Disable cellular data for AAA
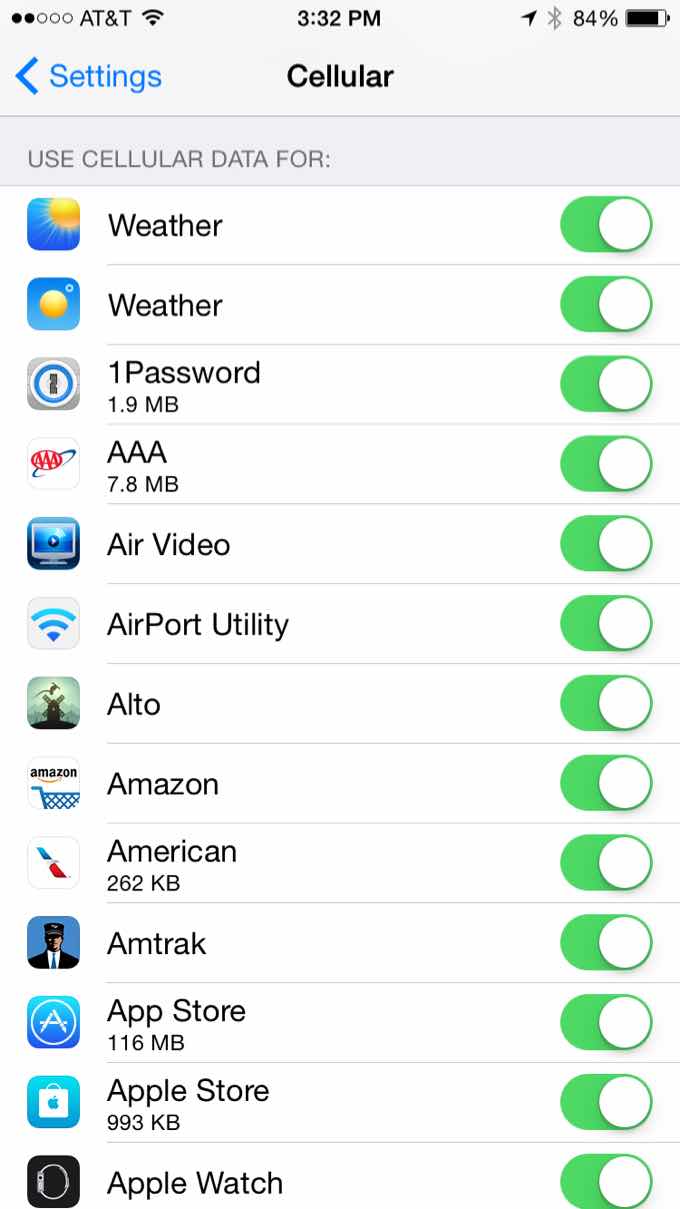 tap(606, 465)
